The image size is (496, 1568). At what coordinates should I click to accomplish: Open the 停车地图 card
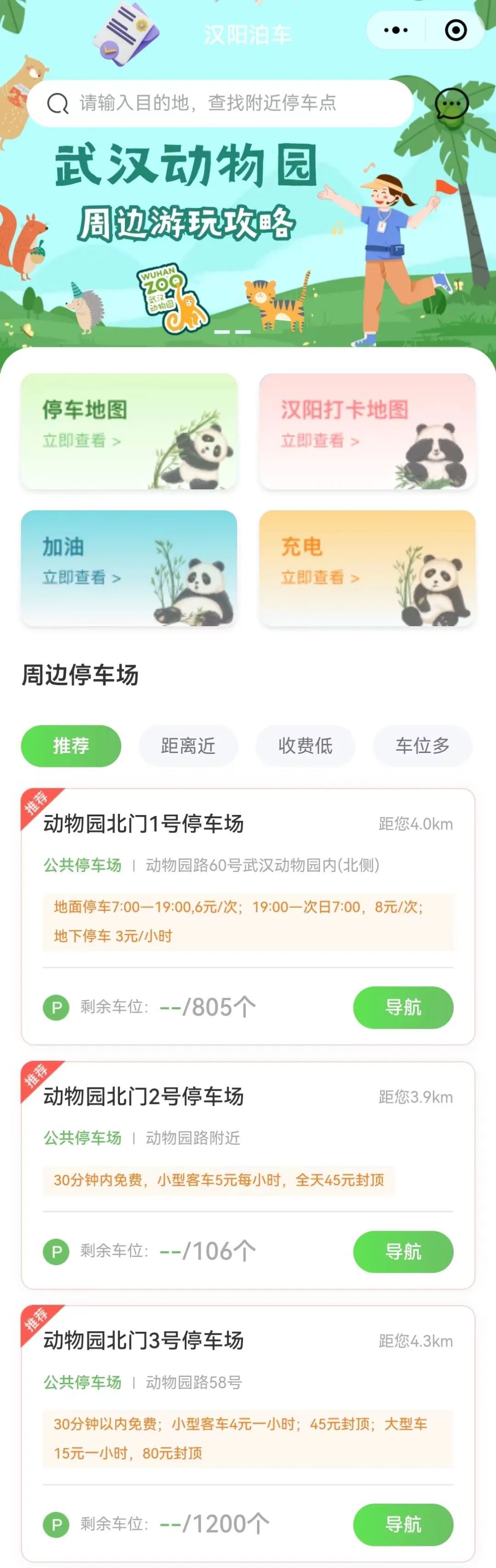pyautogui.click(x=129, y=431)
